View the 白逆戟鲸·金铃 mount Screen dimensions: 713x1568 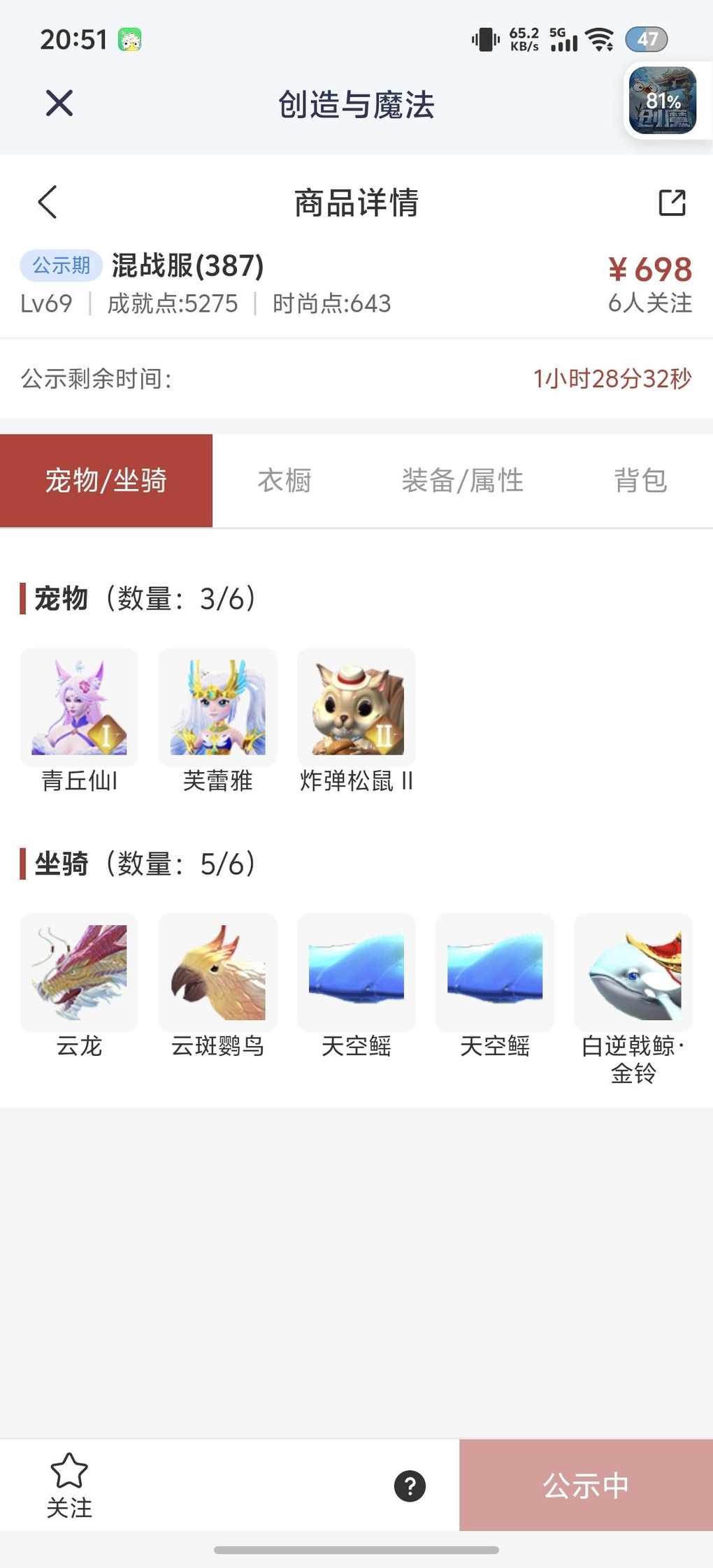633,973
